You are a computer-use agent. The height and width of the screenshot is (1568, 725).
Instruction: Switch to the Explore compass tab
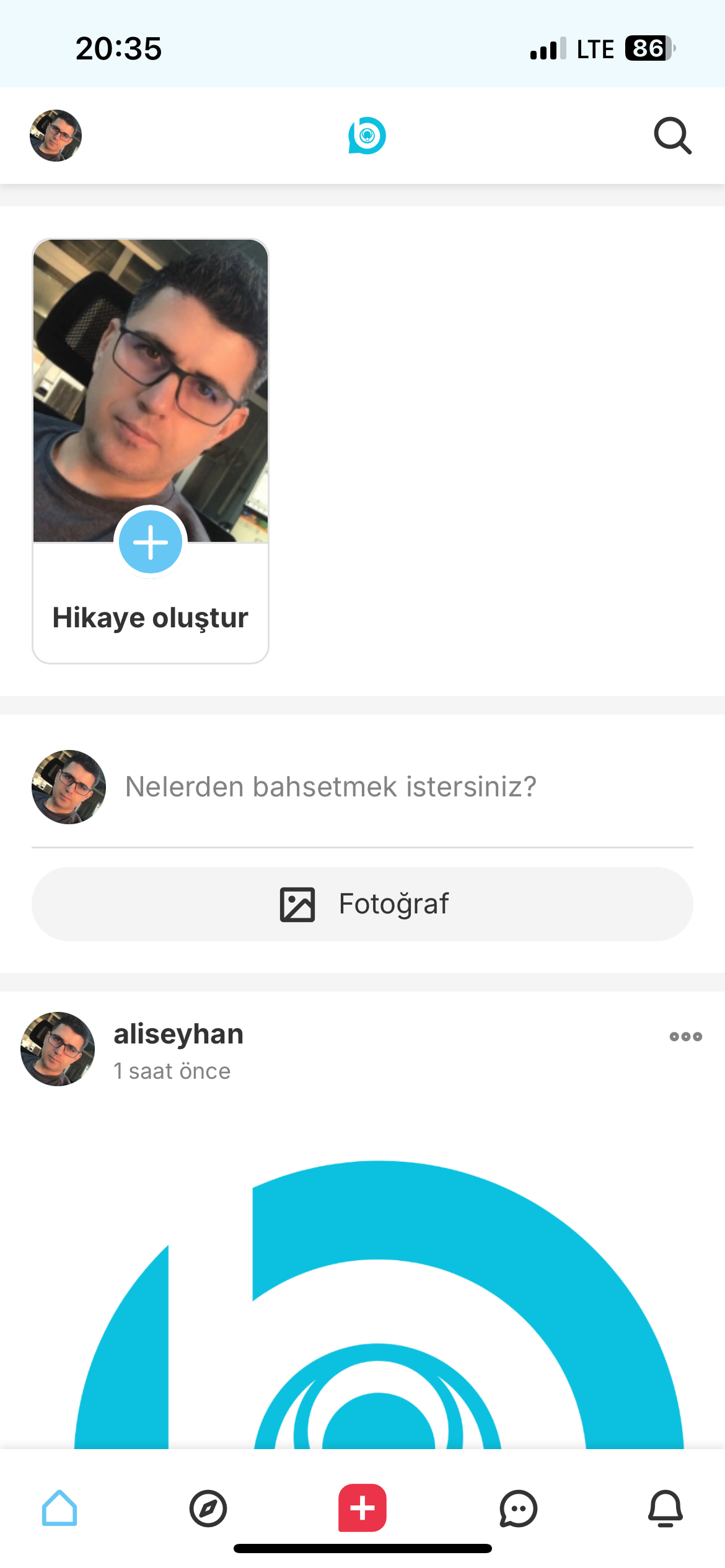(208, 1508)
